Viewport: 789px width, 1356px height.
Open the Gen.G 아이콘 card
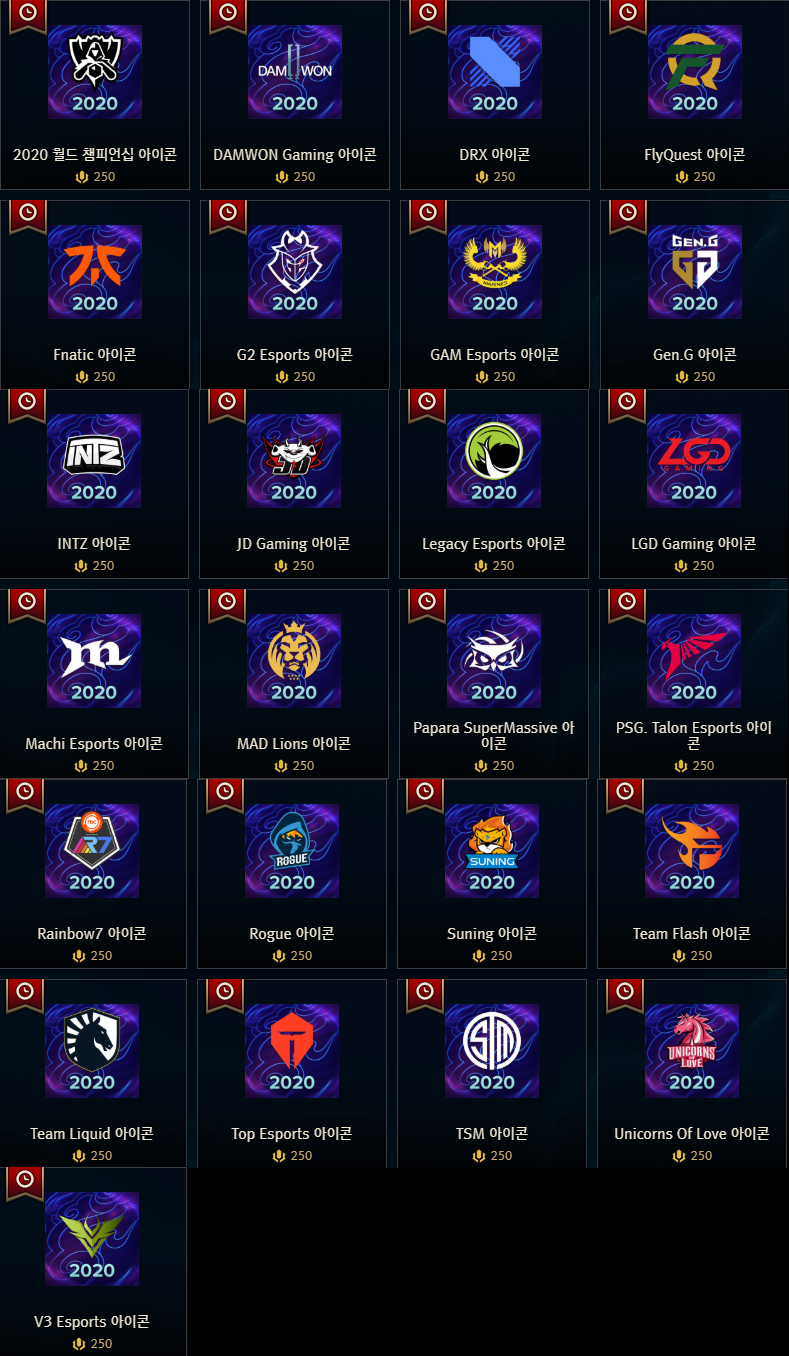coord(694,295)
